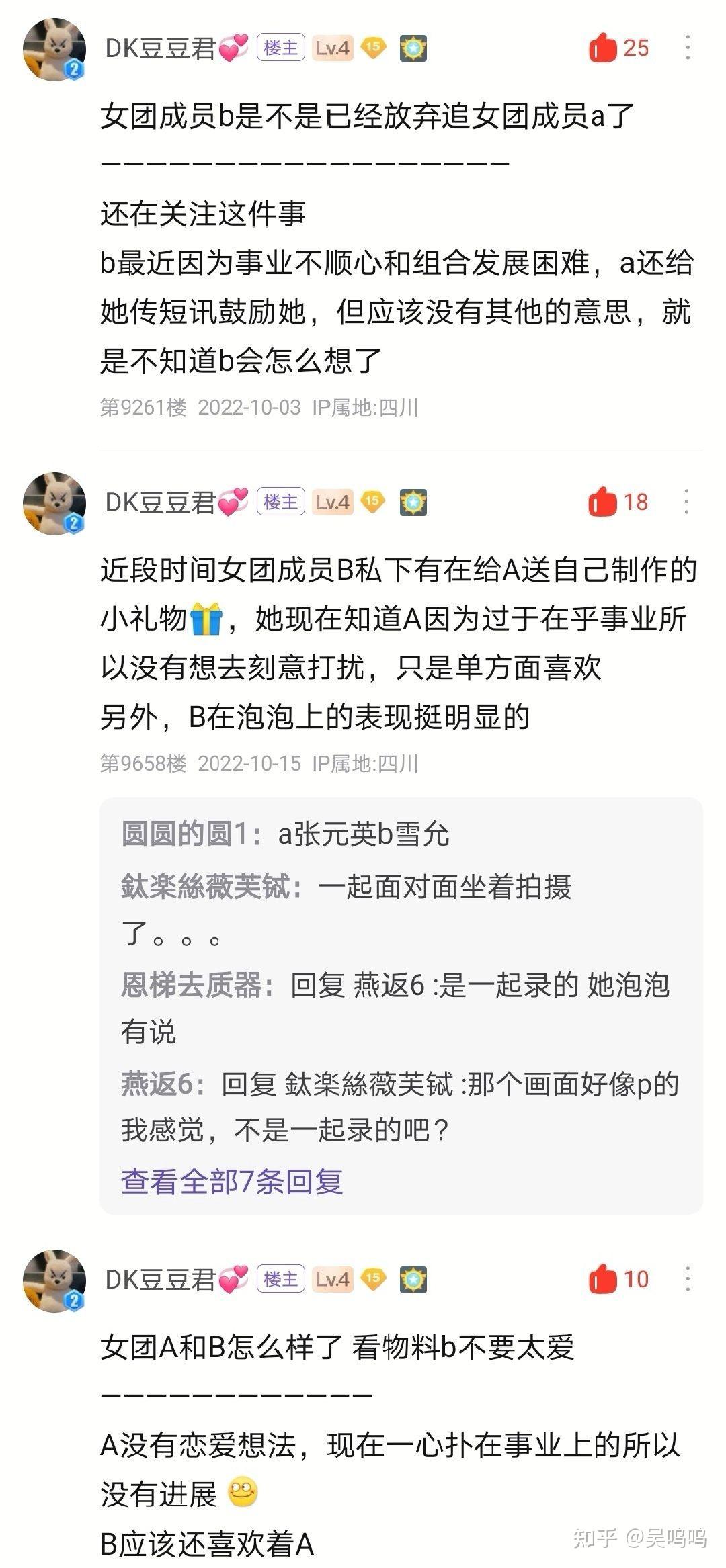Viewport: 726px width, 1568px height.
Task: Like the floor 9261 post with 25 likes
Action: click(603, 48)
